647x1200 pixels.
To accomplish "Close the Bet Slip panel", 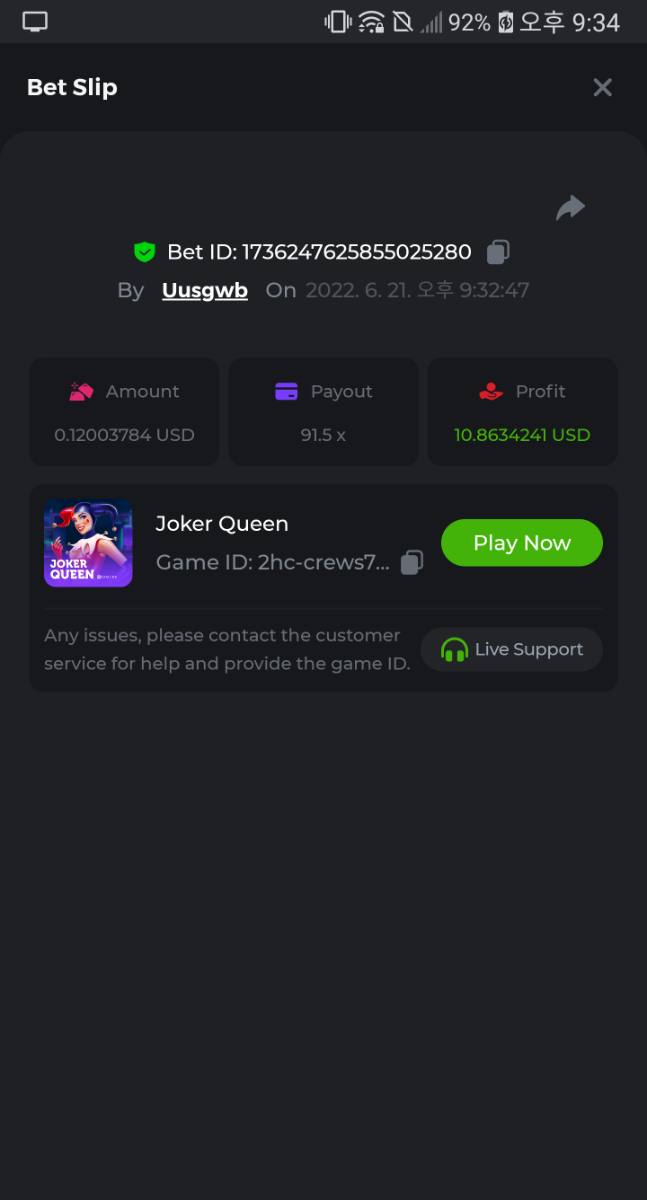I will point(602,87).
